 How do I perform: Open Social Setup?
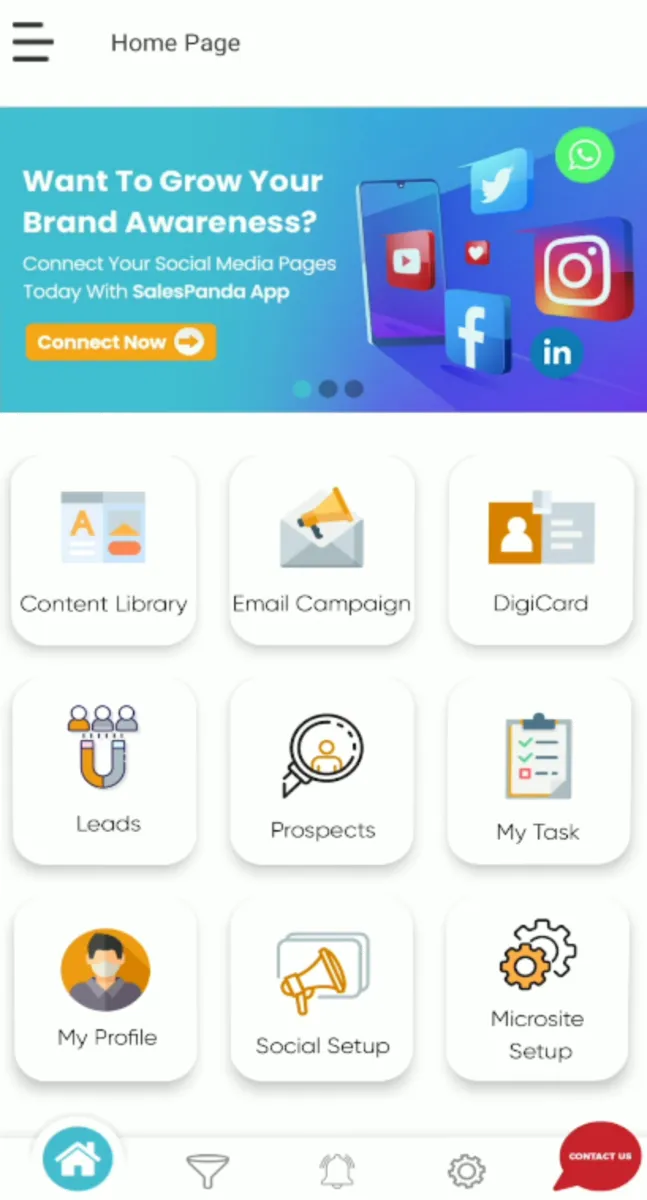pyautogui.click(x=322, y=990)
